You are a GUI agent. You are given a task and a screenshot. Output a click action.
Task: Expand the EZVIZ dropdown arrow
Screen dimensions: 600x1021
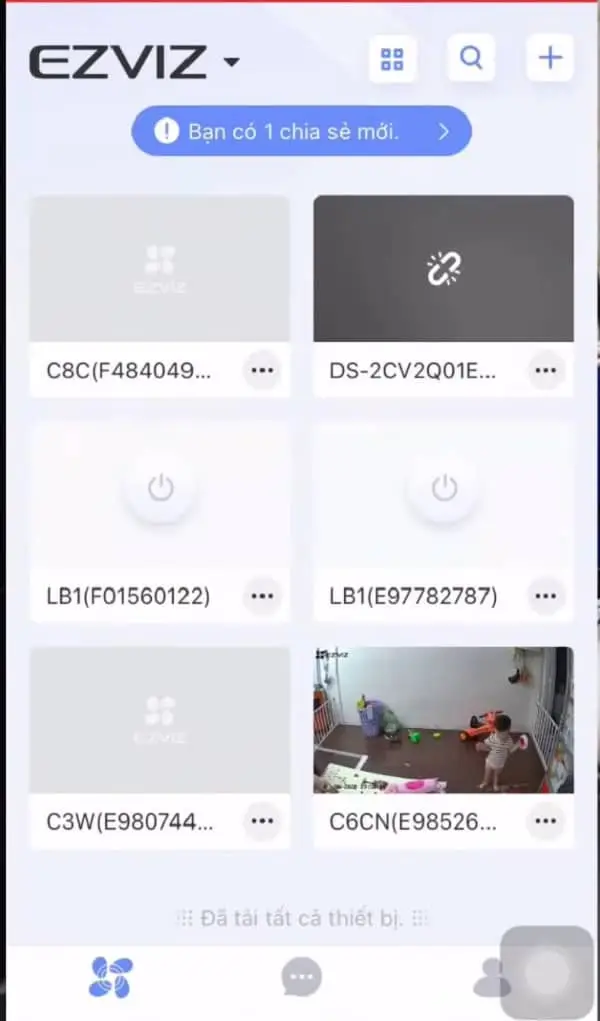pos(231,62)
